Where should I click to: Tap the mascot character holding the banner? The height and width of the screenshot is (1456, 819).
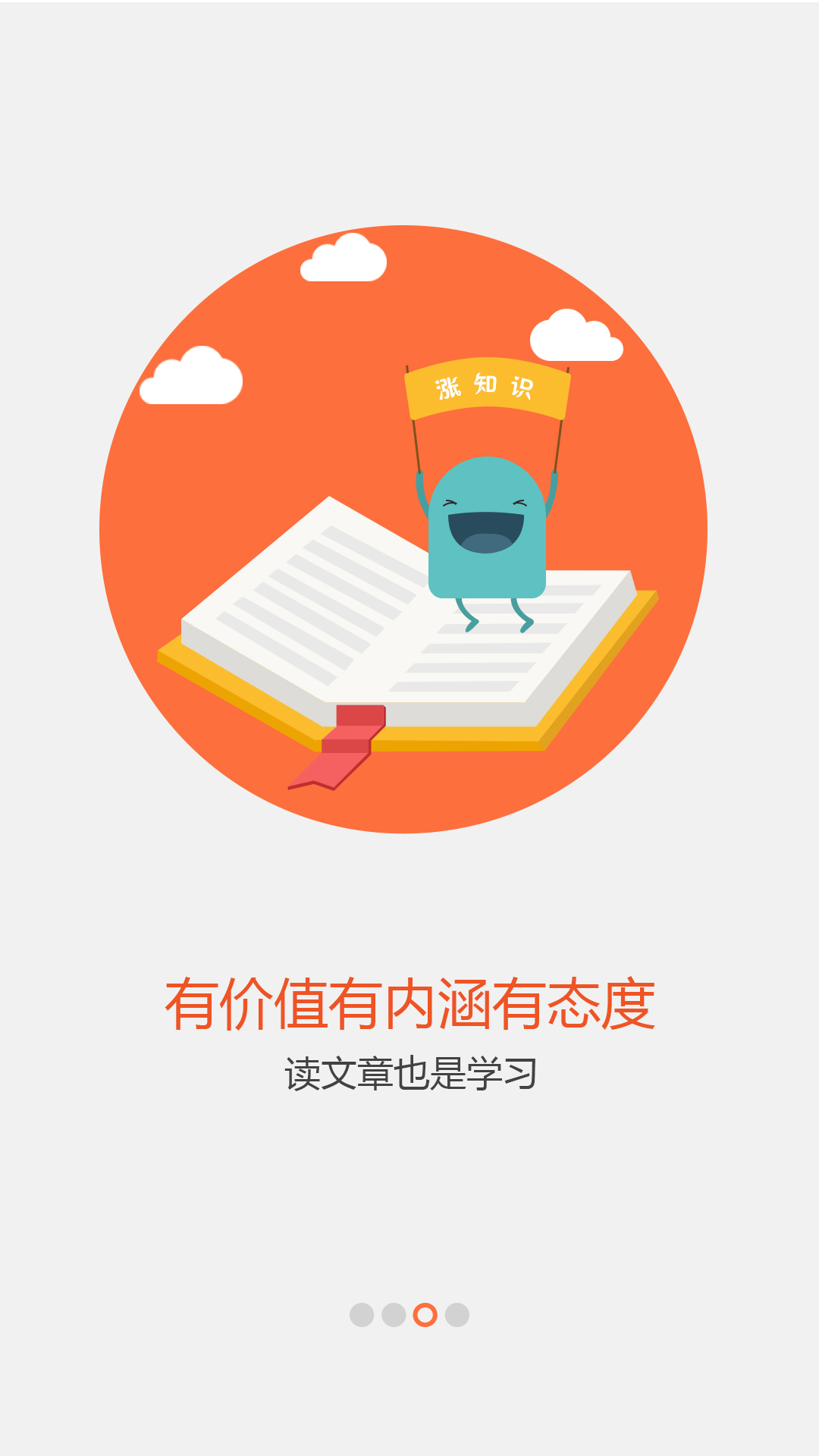(x=485, y=531)
